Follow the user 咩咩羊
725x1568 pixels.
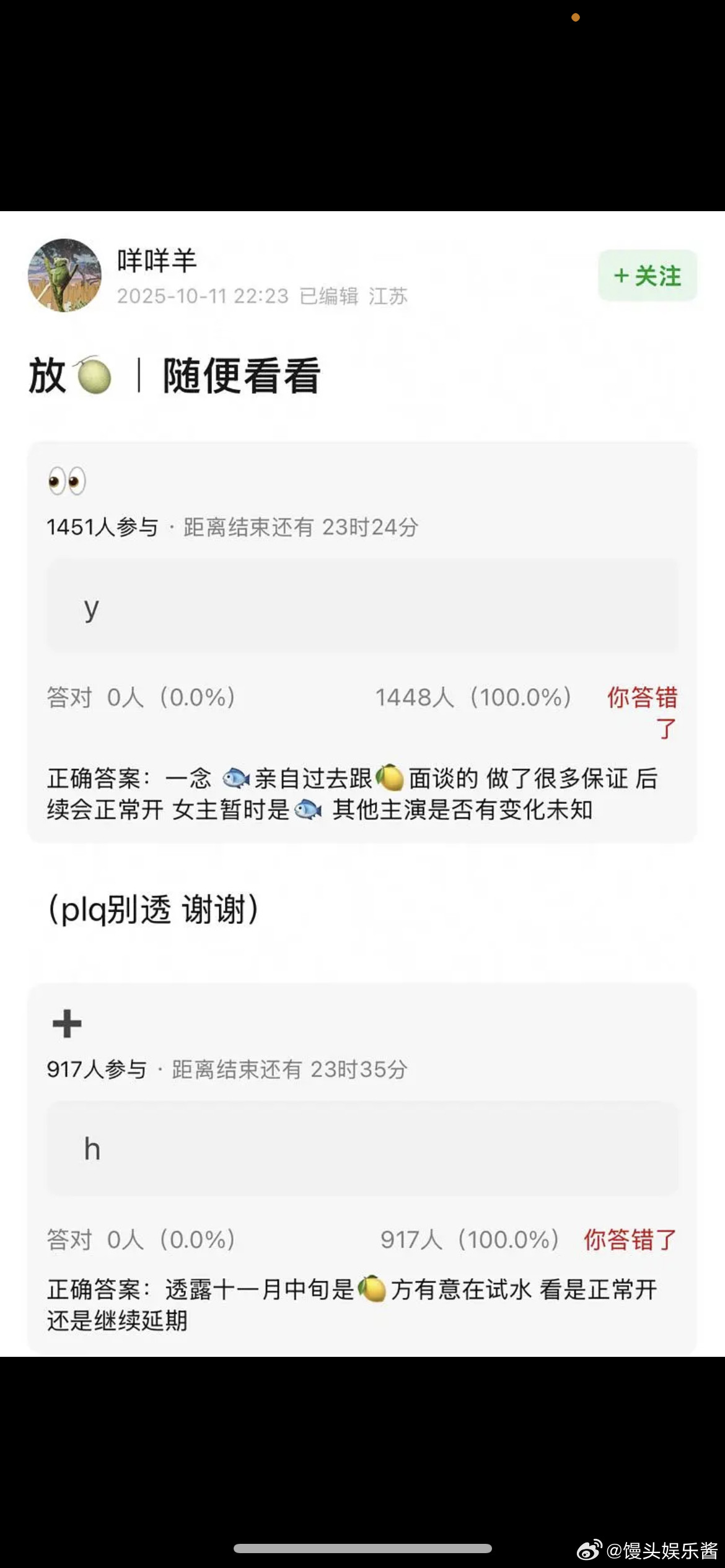pos(647,276)
